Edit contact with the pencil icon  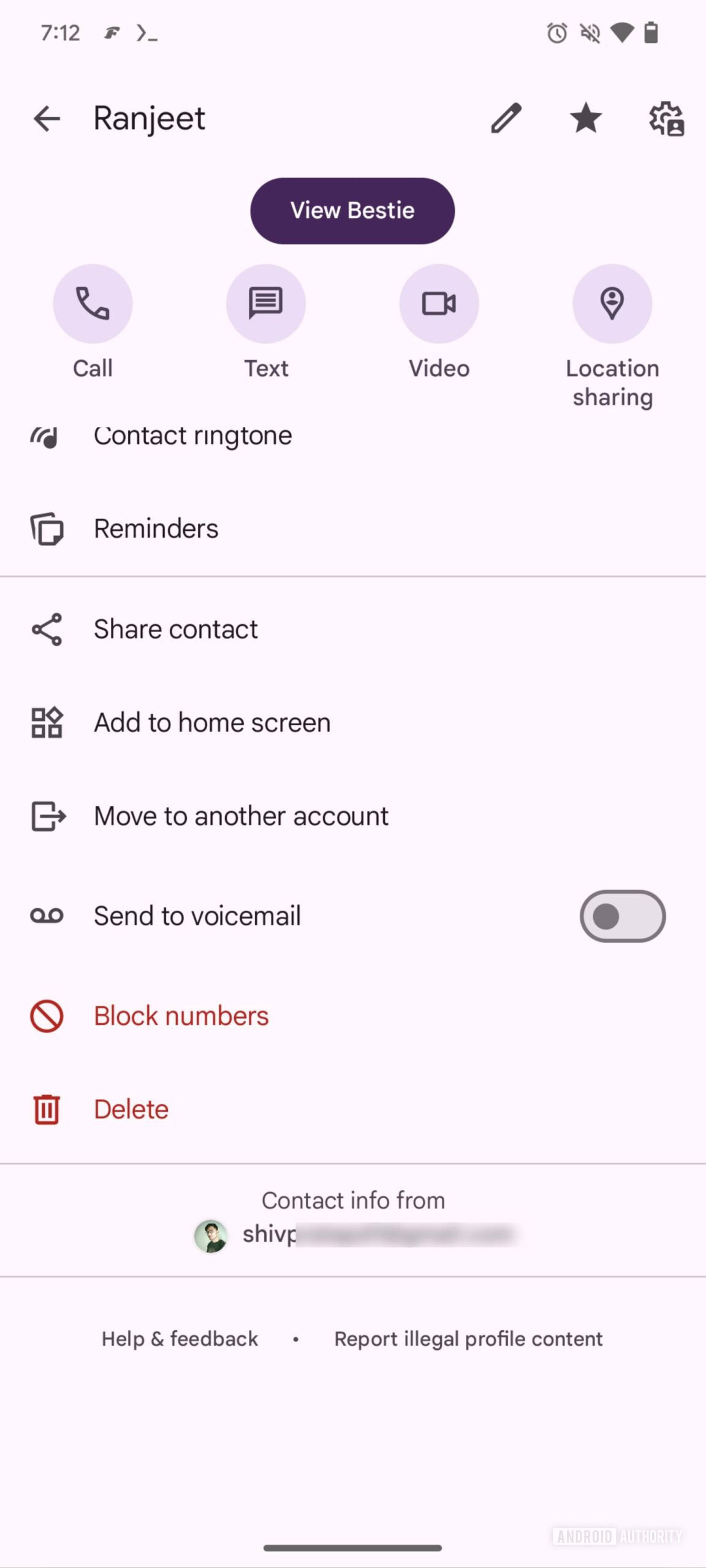click(506, 118)
